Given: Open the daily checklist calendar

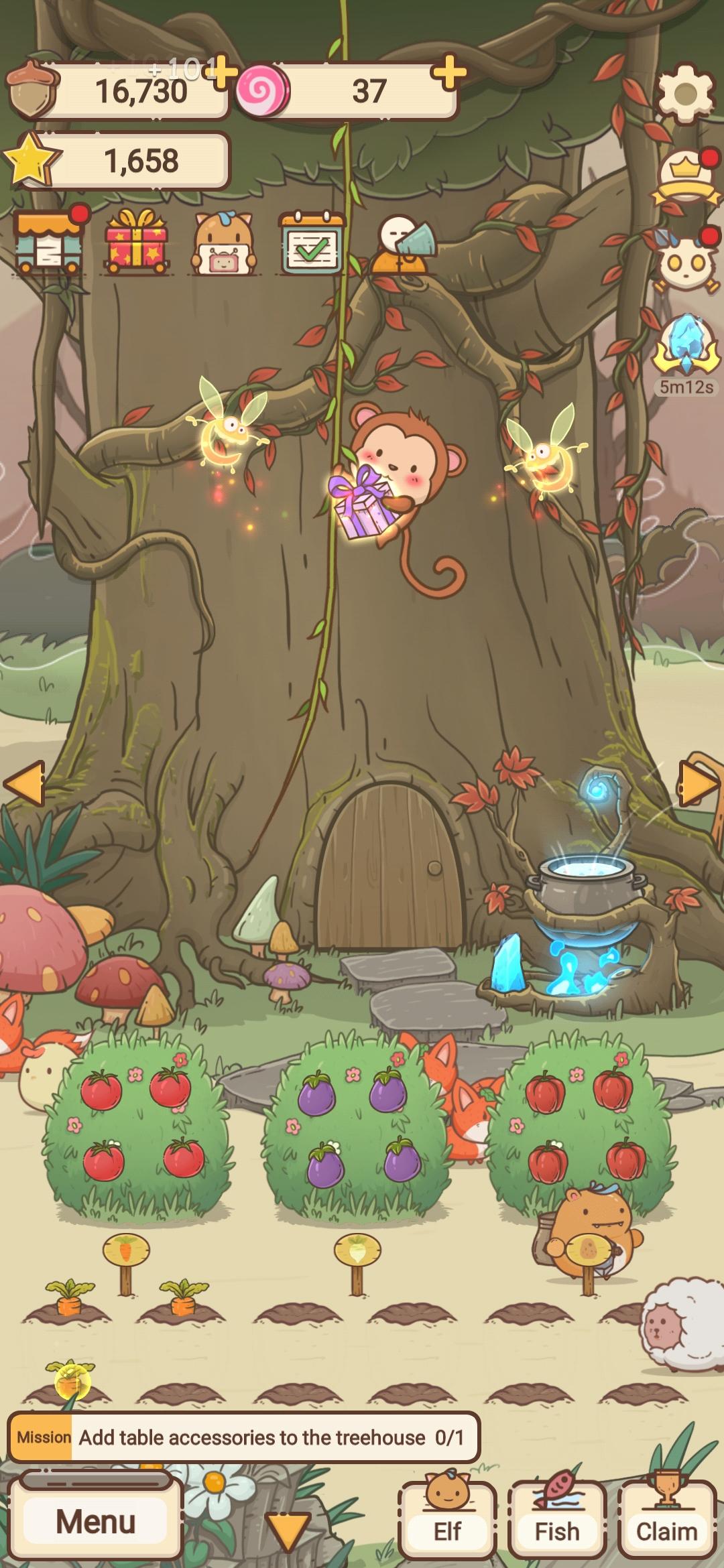Looking at the screenshot, I should [311, 244].
